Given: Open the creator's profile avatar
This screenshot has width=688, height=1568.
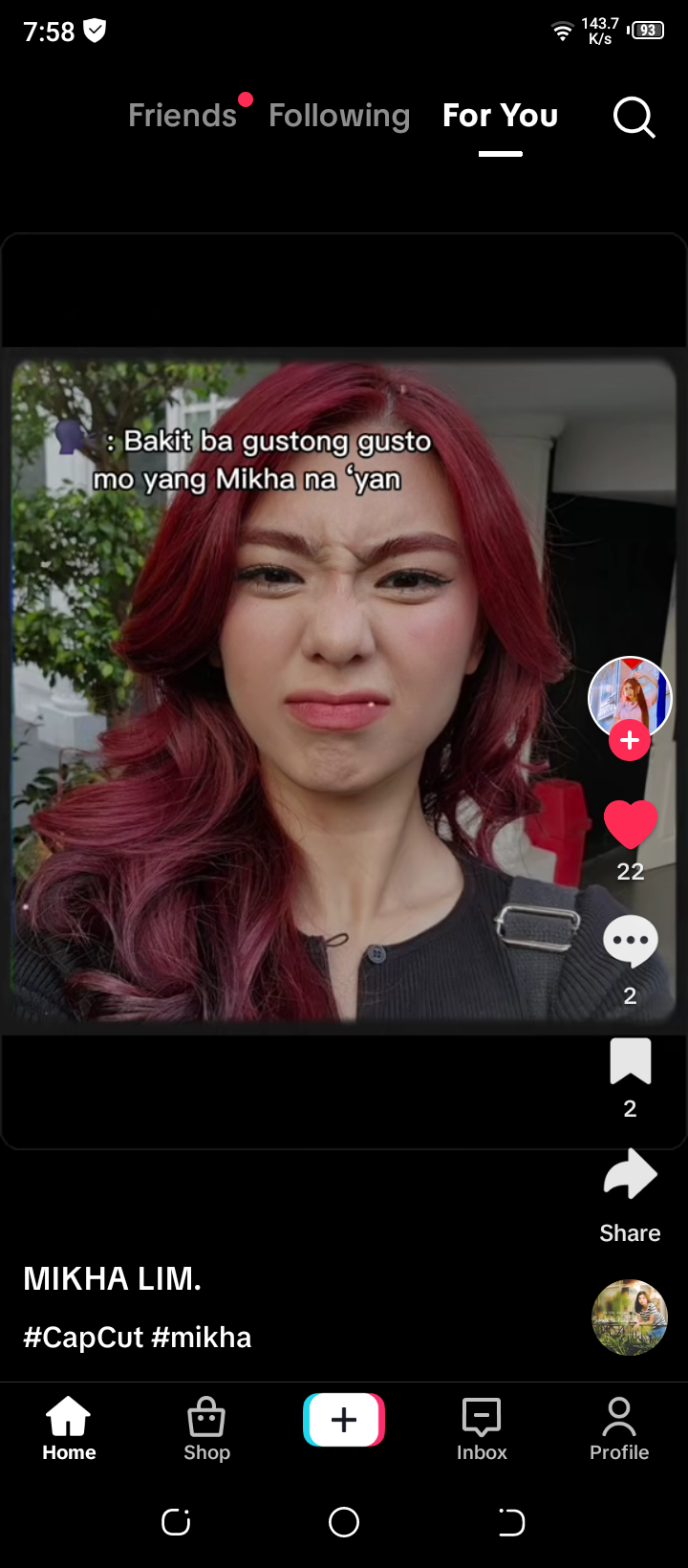Looking at the screenshot, I should point(630,695).
